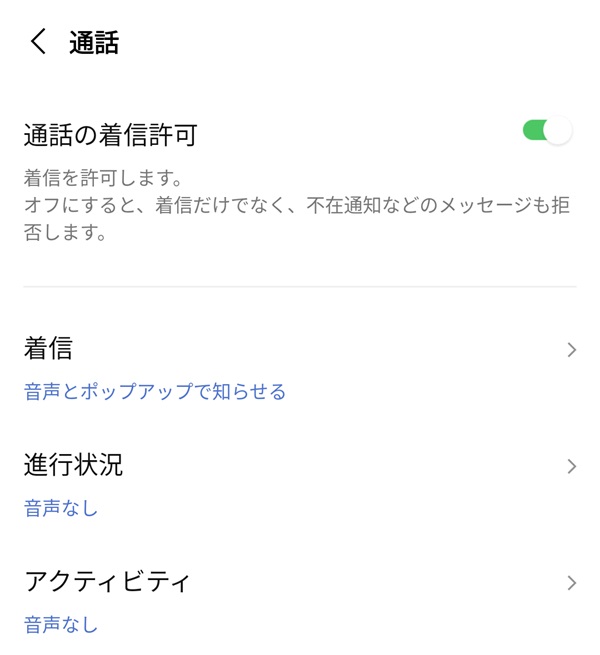Go back from the 通話 screen
Viewport: 600px width, 655px height.
tap(38, 42)
